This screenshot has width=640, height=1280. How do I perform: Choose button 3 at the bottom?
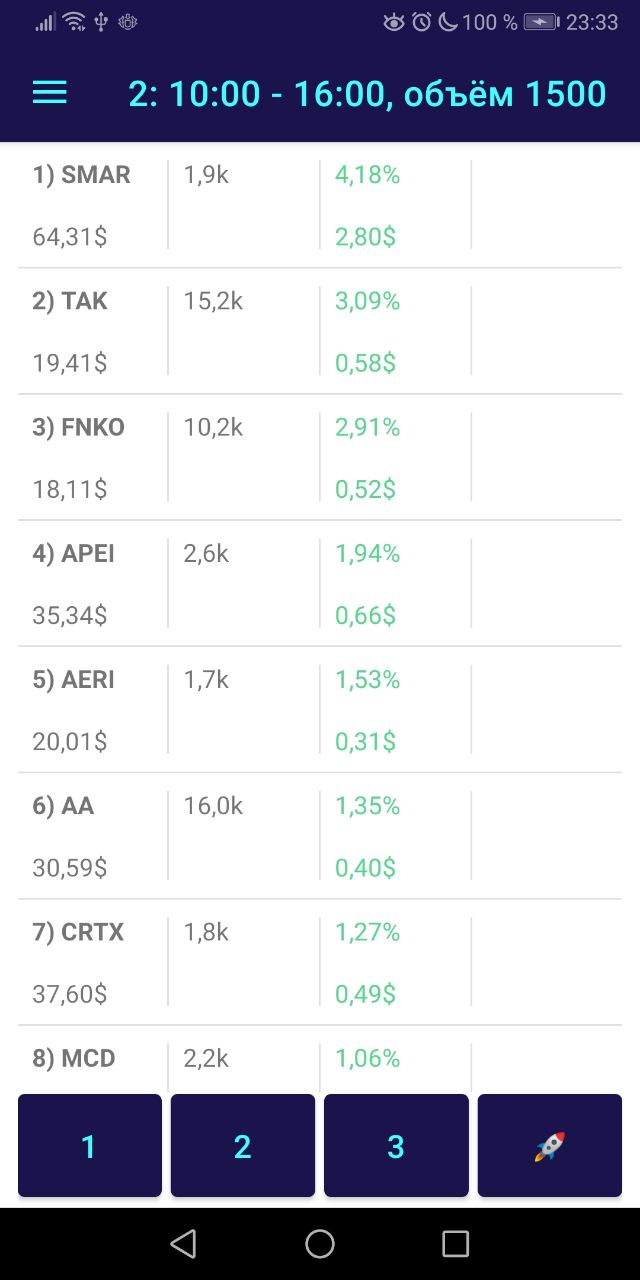tap(396, 1146)
